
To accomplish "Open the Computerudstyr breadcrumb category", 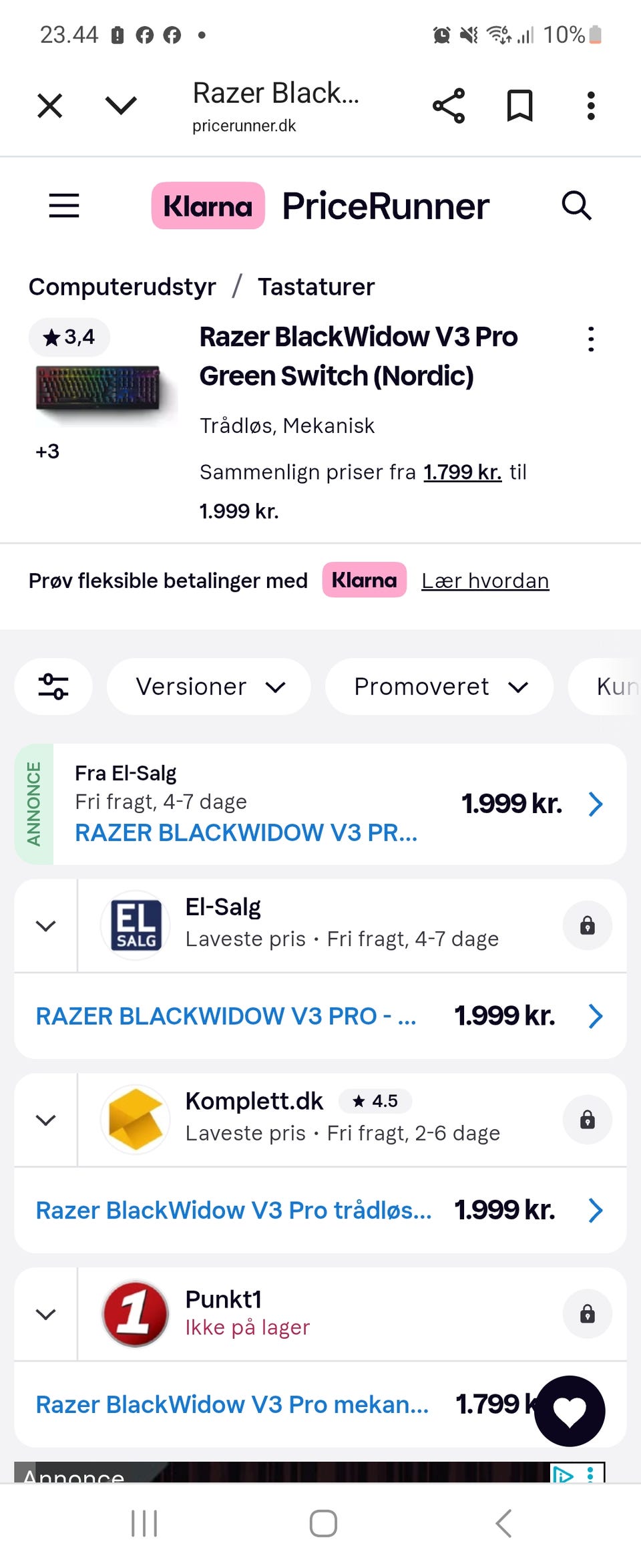I will [122, 286].
